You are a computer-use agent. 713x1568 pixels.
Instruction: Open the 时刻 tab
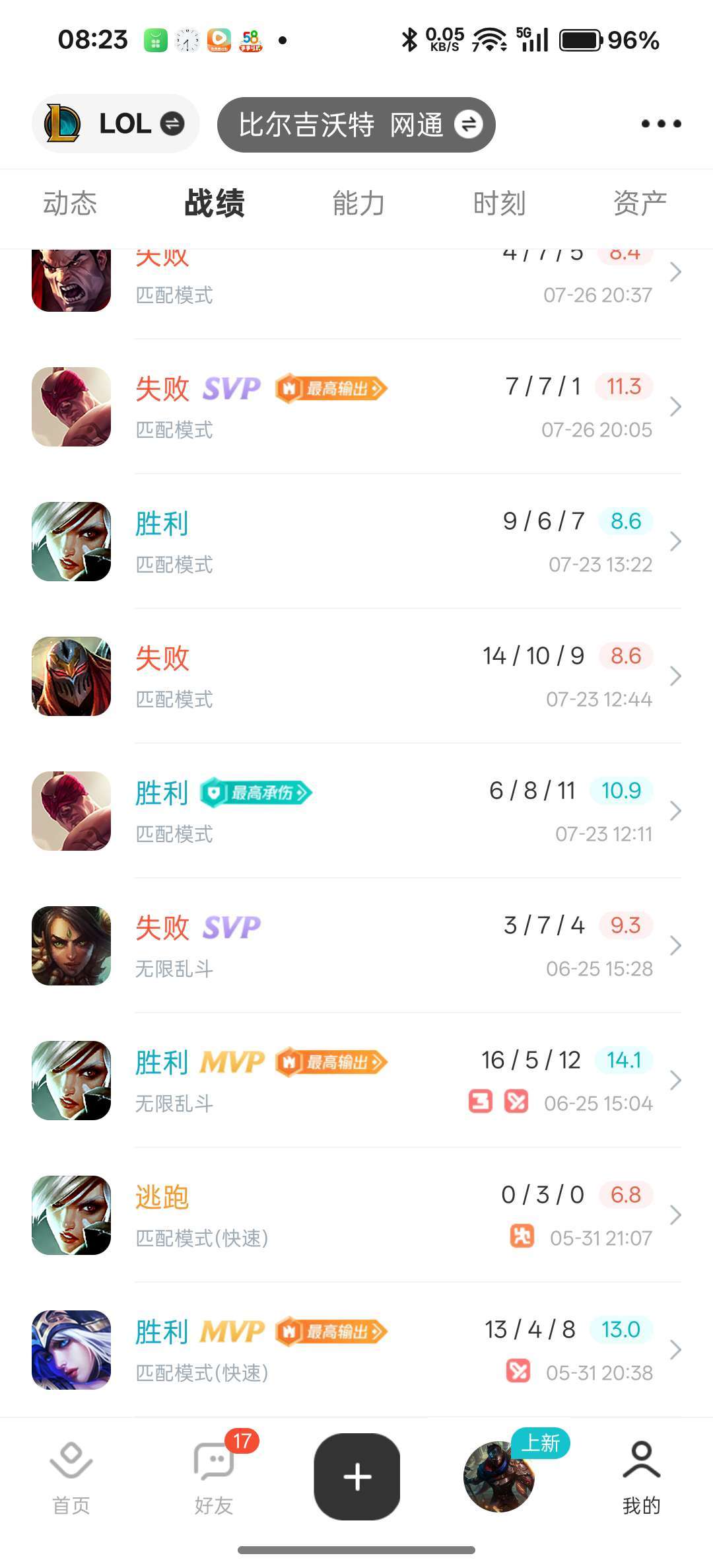500,203
